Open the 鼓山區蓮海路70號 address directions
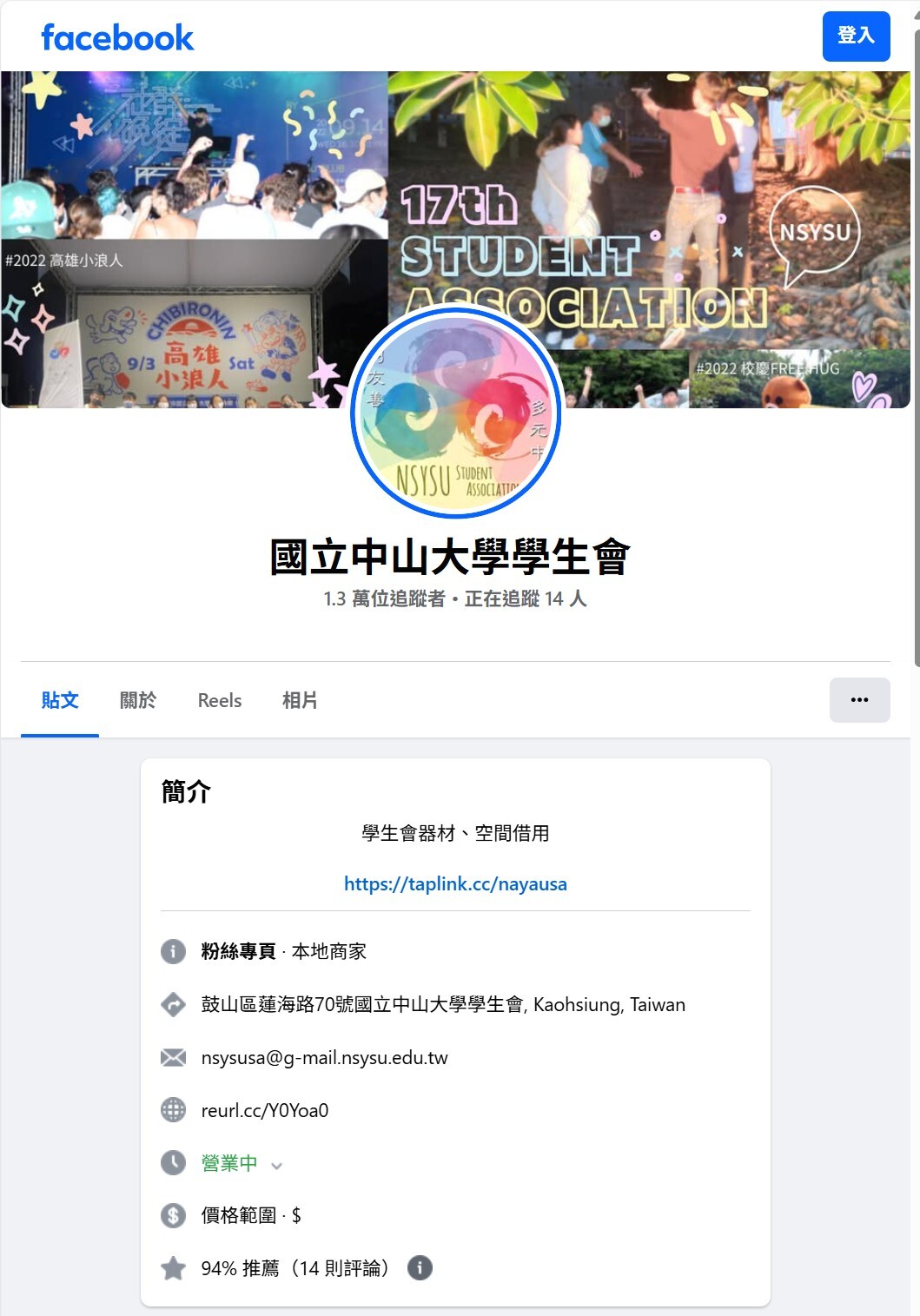The width and height of the screenshot is (920, 1316). 442,1005
